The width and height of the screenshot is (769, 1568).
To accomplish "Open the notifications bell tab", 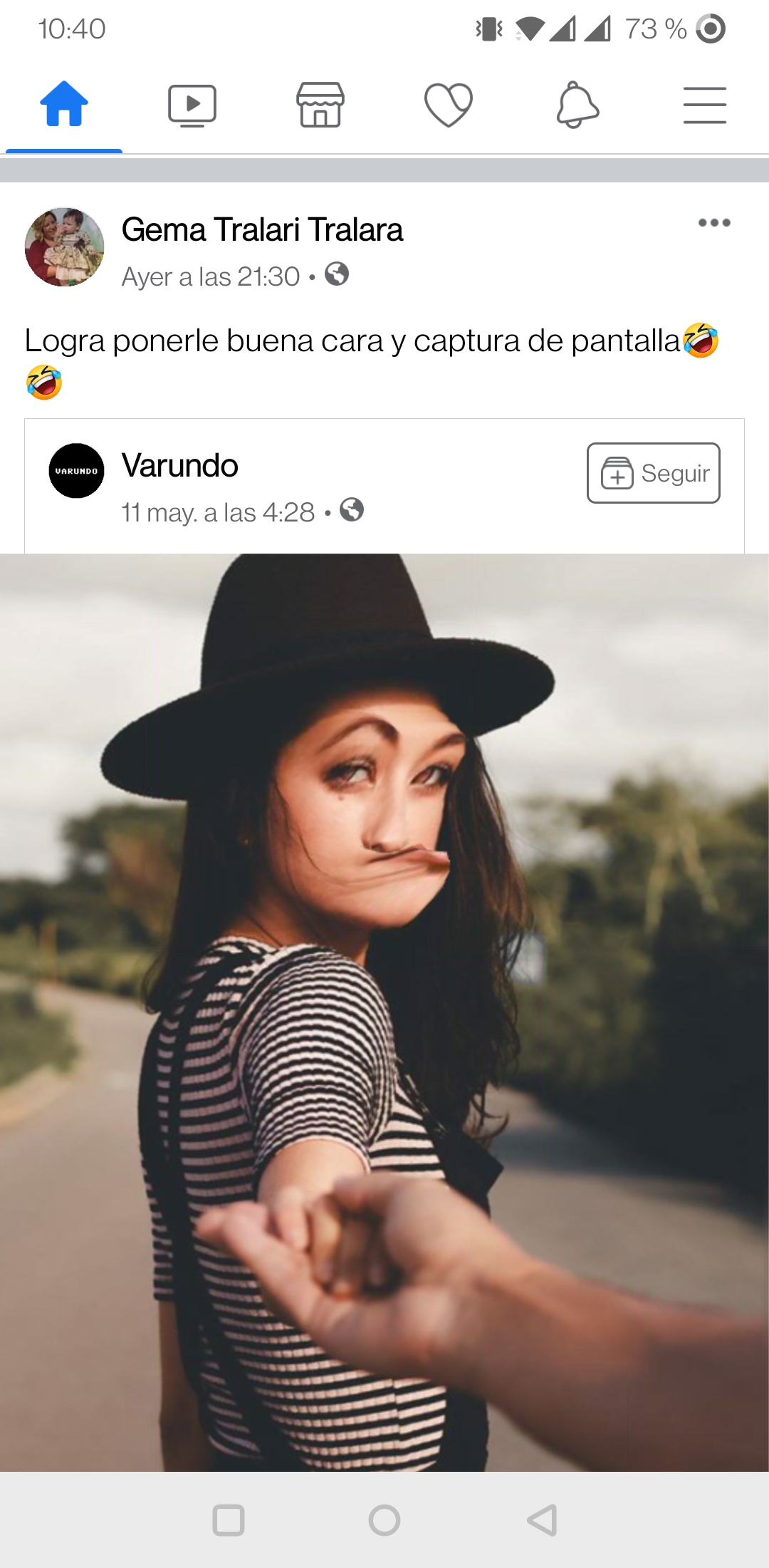I will tap(577, 105).
